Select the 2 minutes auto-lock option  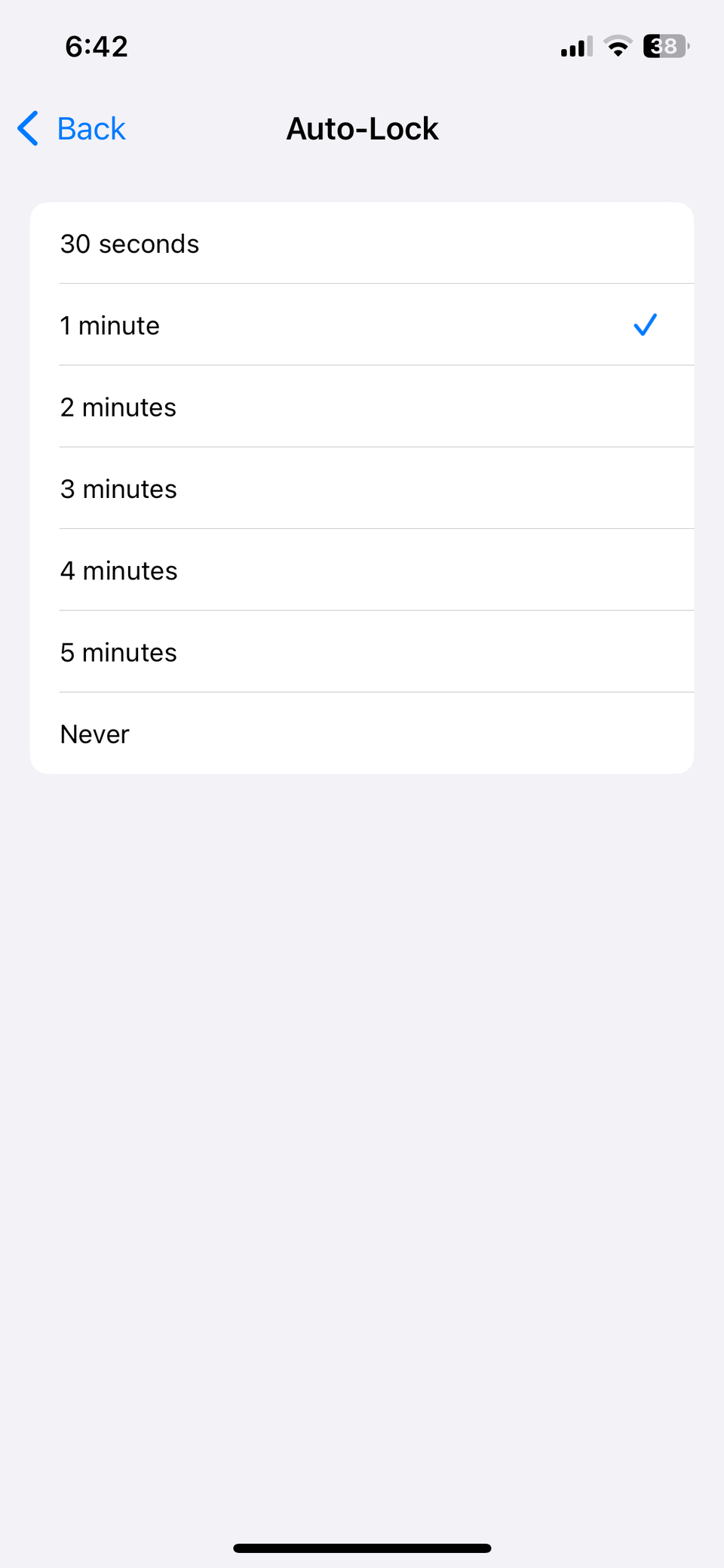click(x=362, y=407)
